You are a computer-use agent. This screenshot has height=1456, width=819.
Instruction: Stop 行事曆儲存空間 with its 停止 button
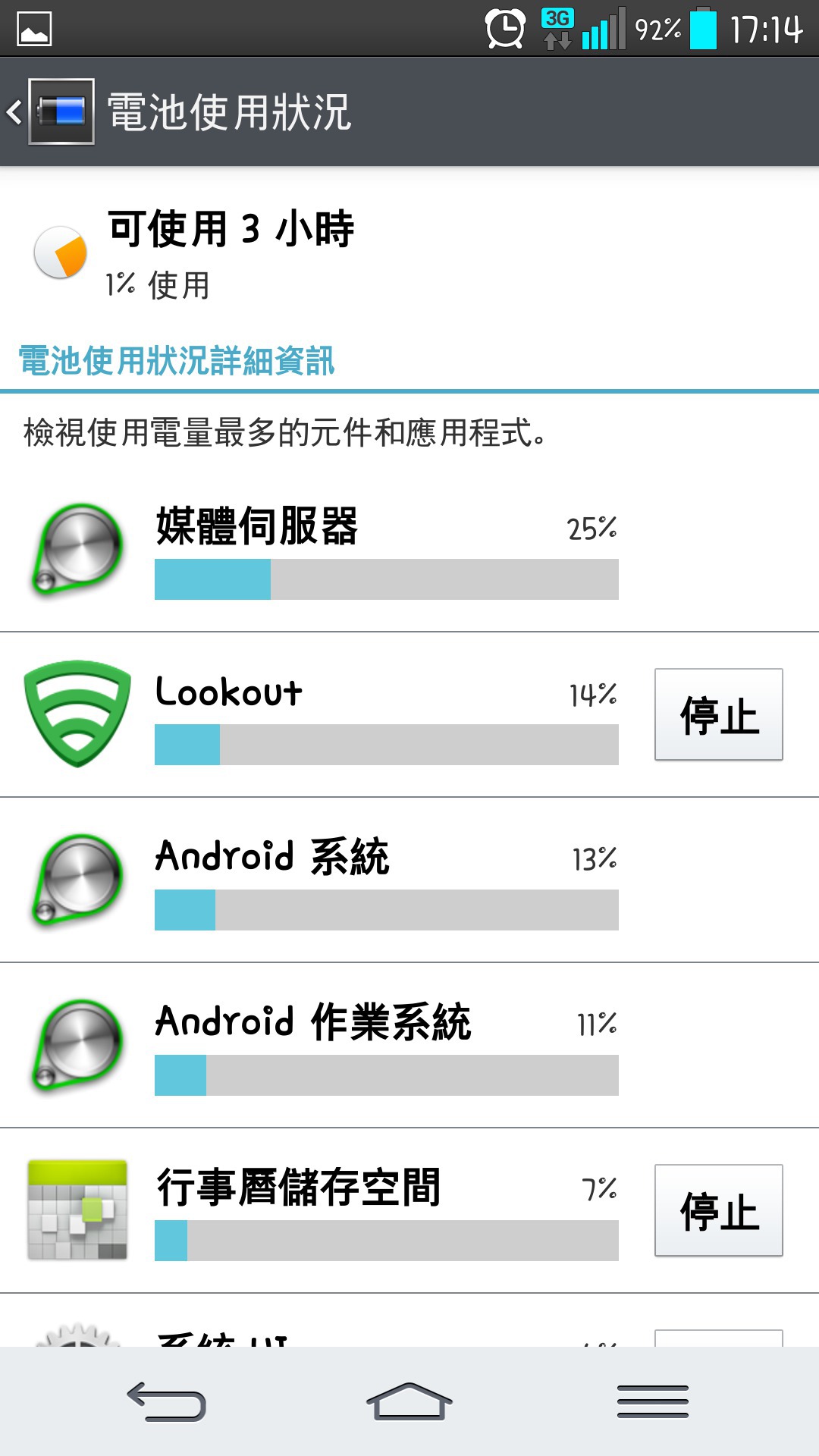pos(718,1210)
